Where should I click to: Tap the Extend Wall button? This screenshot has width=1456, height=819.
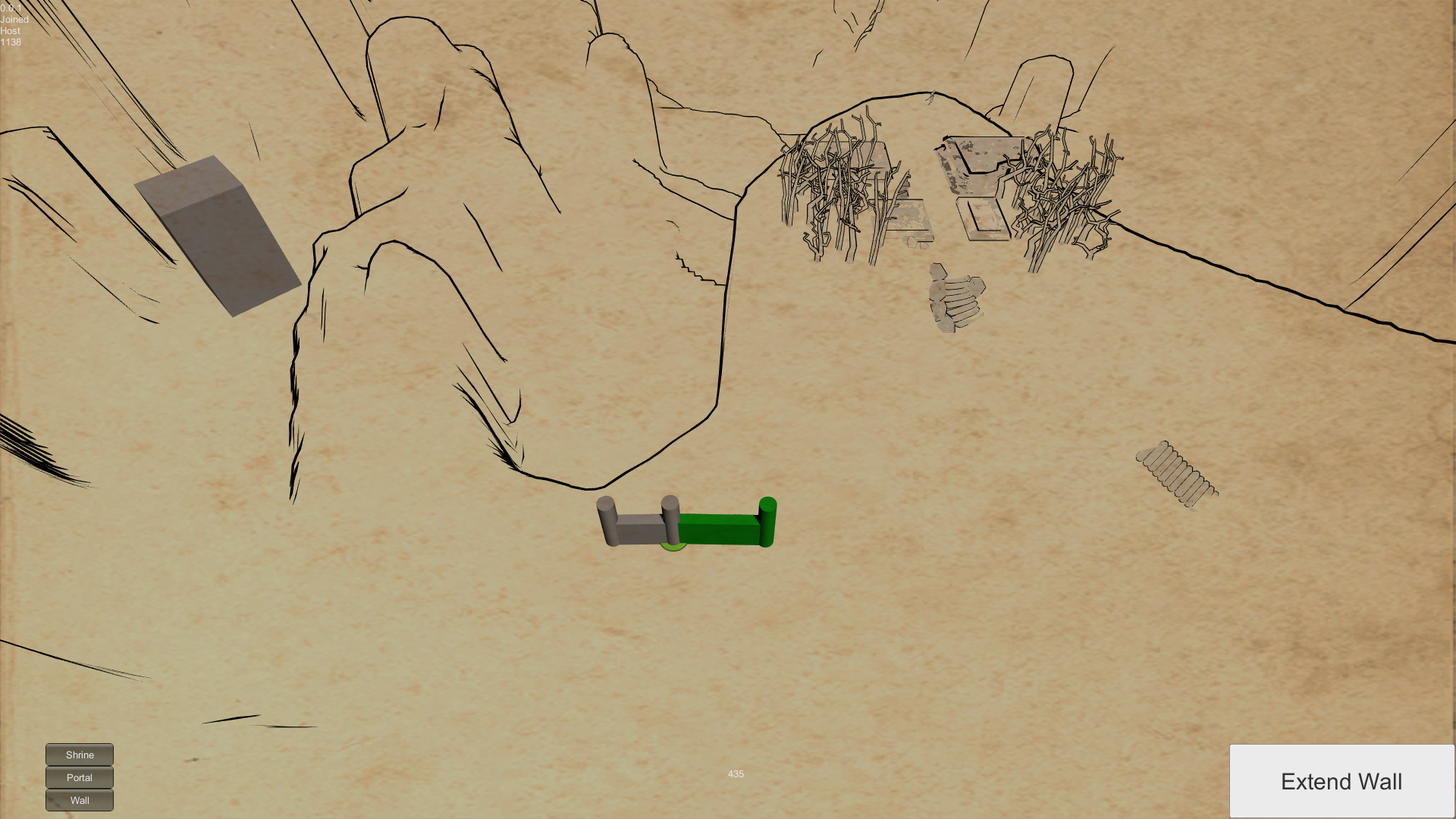[1341, 781]
